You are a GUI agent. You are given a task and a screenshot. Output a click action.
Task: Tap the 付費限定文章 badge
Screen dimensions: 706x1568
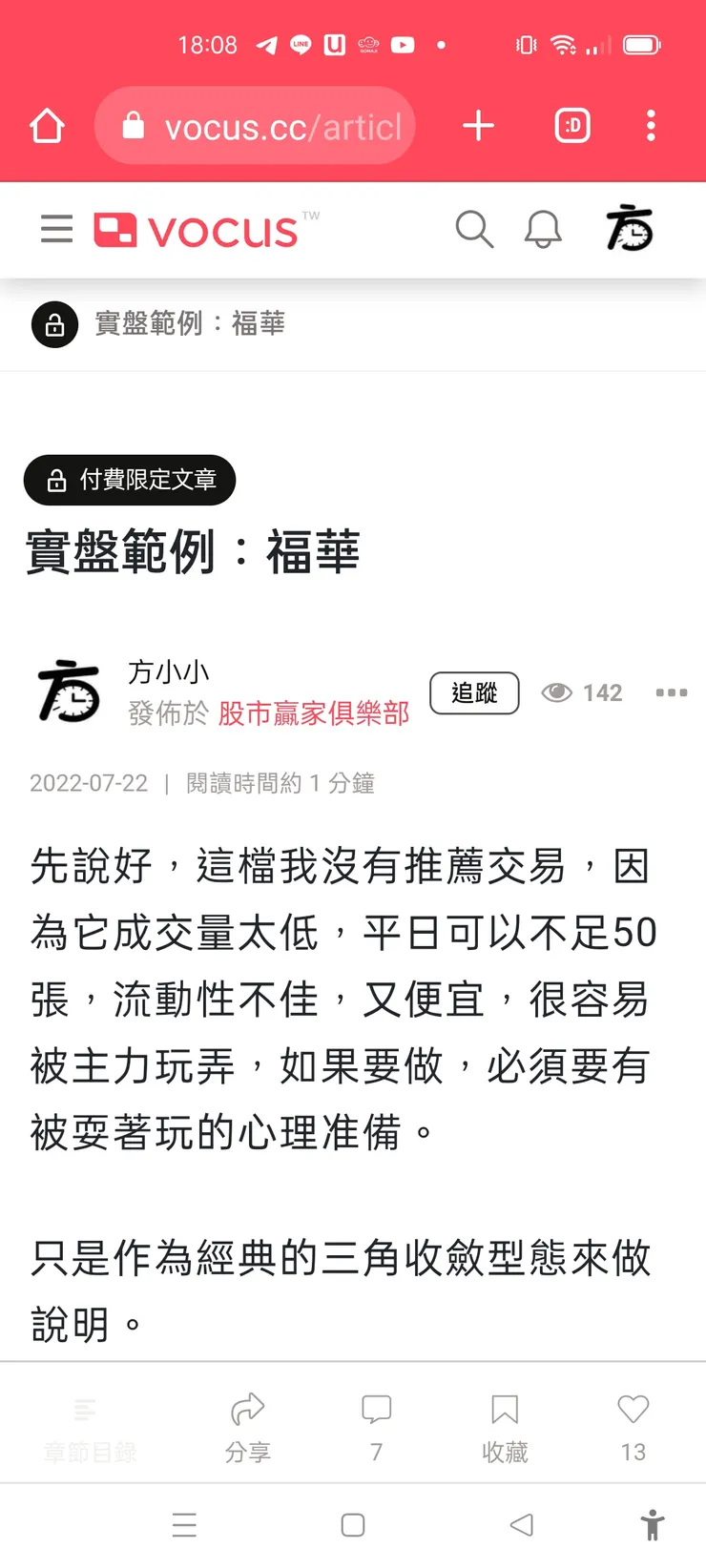tap(130, 480)
